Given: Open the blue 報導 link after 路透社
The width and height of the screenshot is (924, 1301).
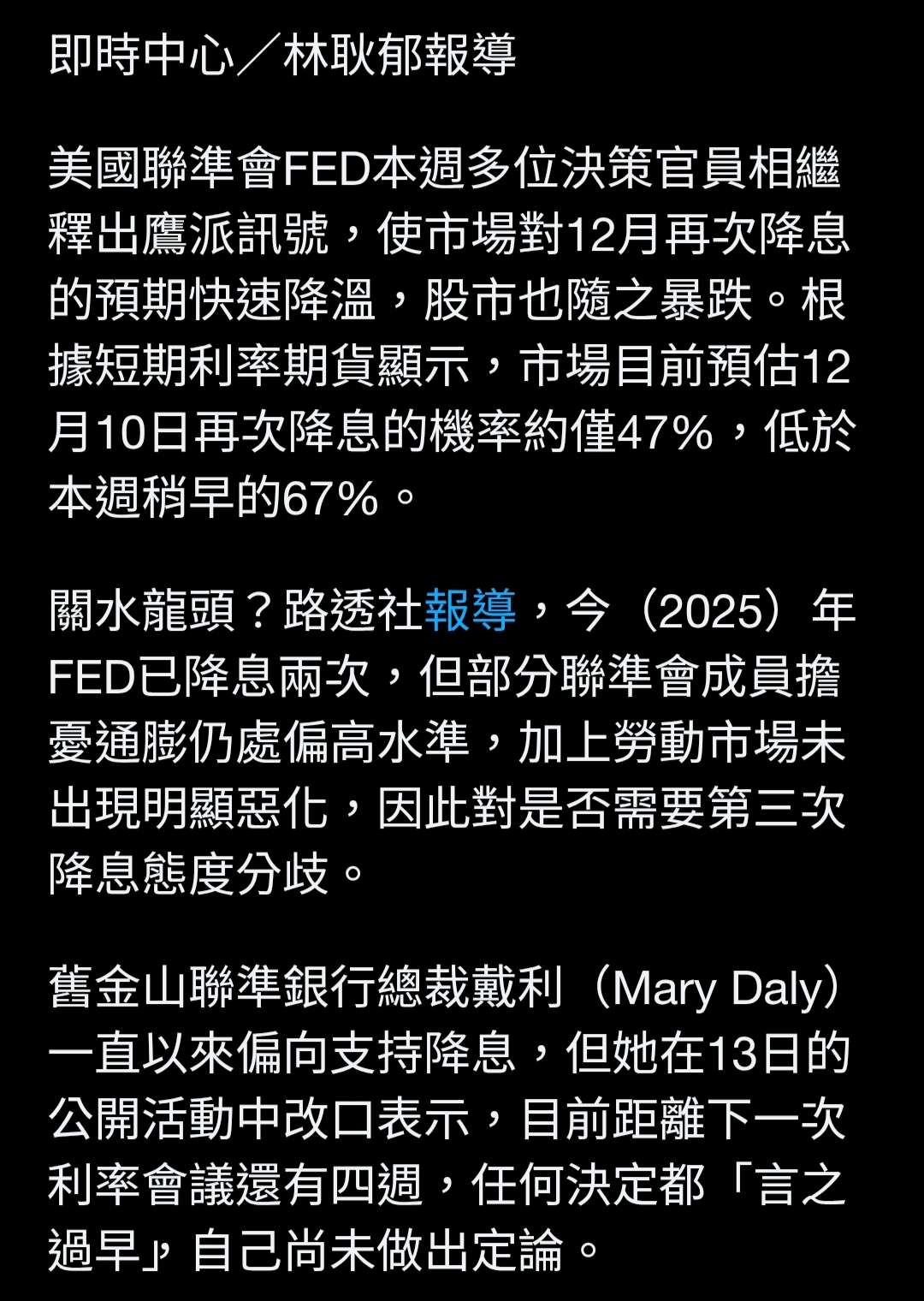Looking at the screenshot, I should click(x=470, y=611).
